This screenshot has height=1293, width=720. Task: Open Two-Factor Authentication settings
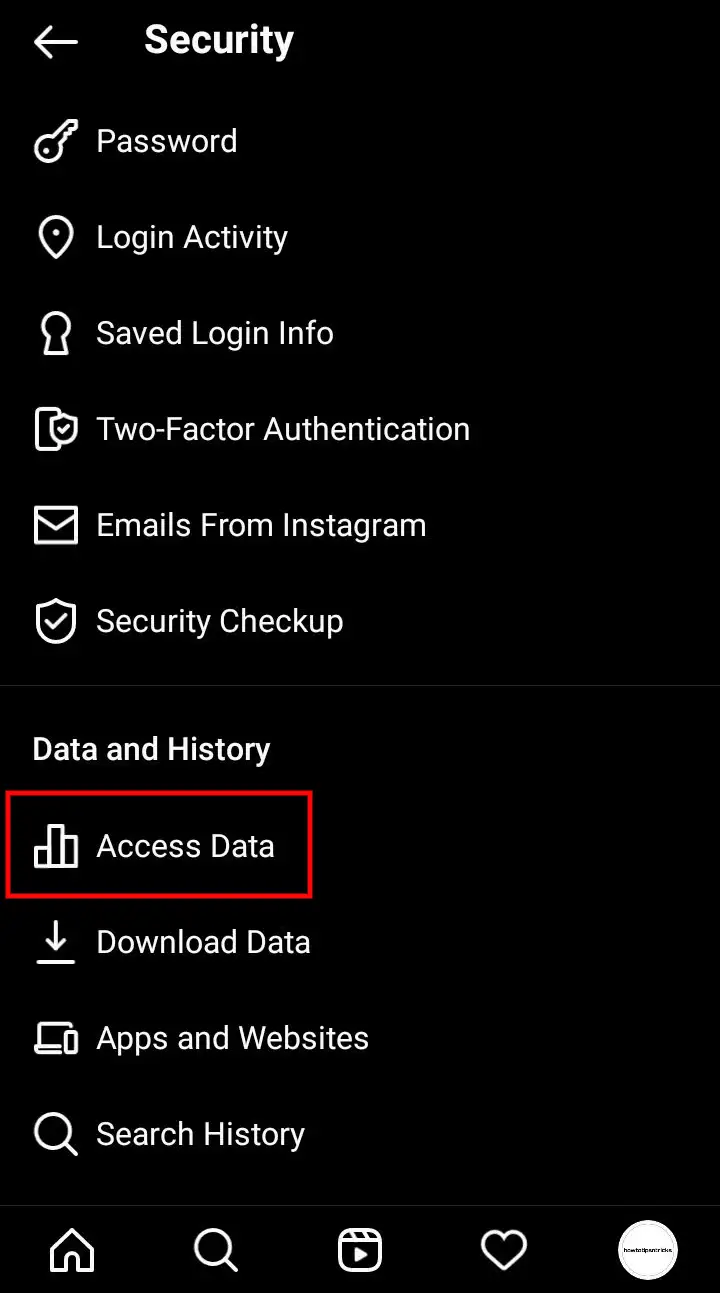tap(360, 429)
